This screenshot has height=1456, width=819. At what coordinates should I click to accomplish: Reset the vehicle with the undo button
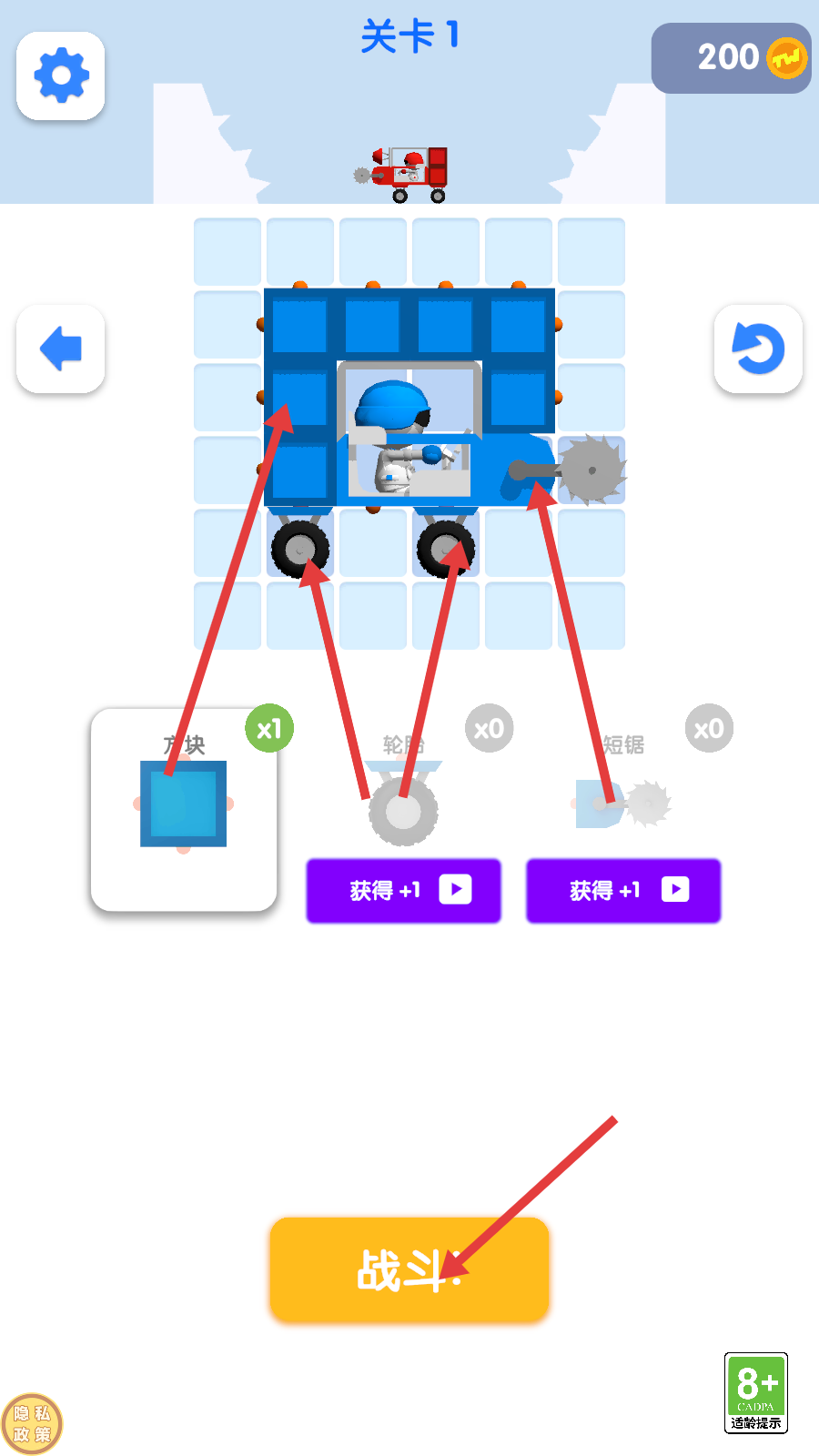(x=758, y=349)
